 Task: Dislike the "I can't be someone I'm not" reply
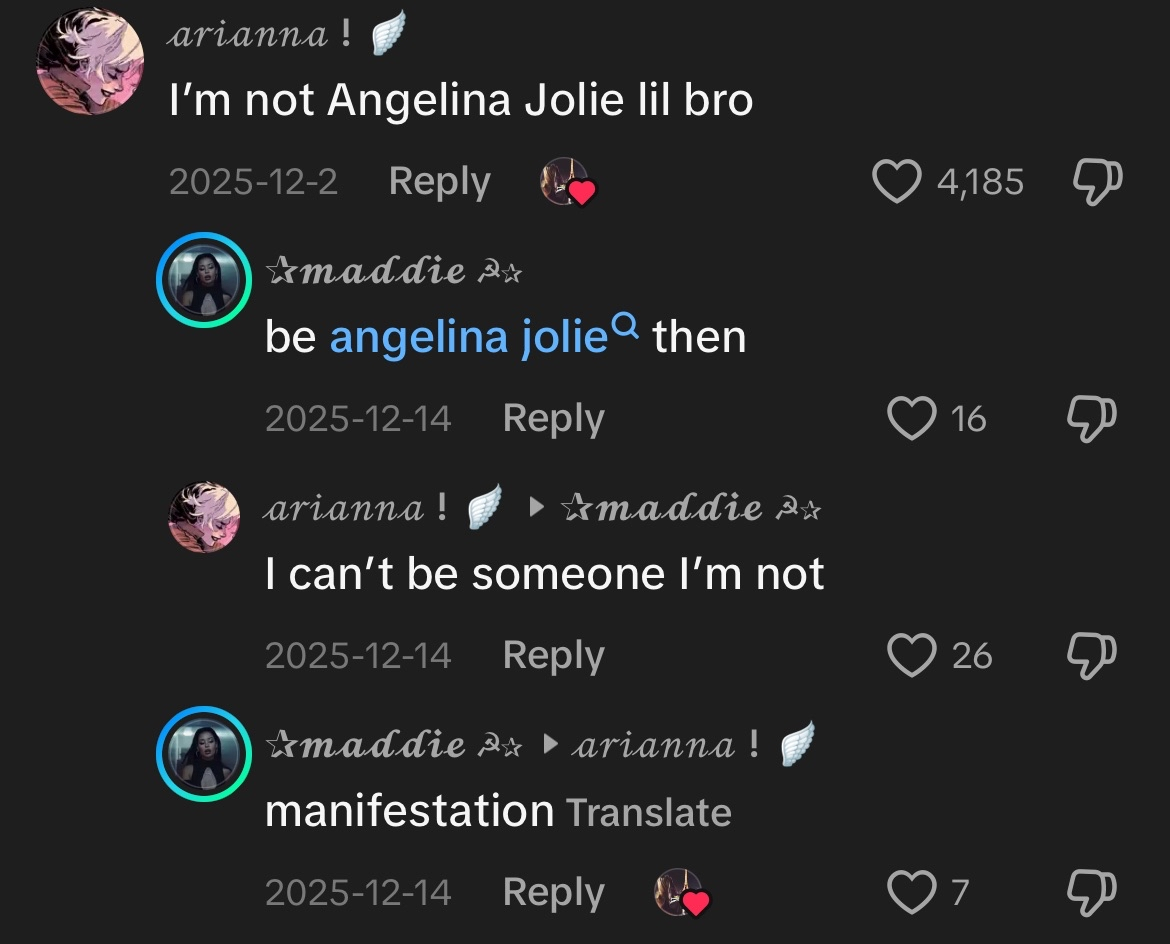coord(1092,655)
